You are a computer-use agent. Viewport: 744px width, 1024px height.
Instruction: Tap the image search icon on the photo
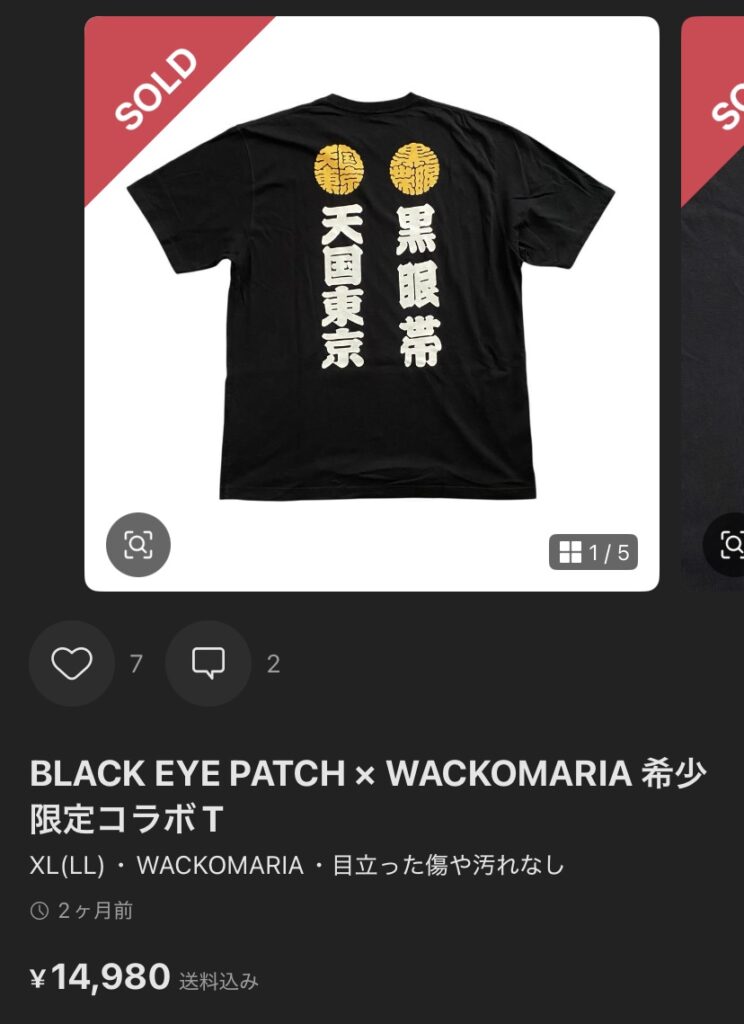[x=138, y=545]
